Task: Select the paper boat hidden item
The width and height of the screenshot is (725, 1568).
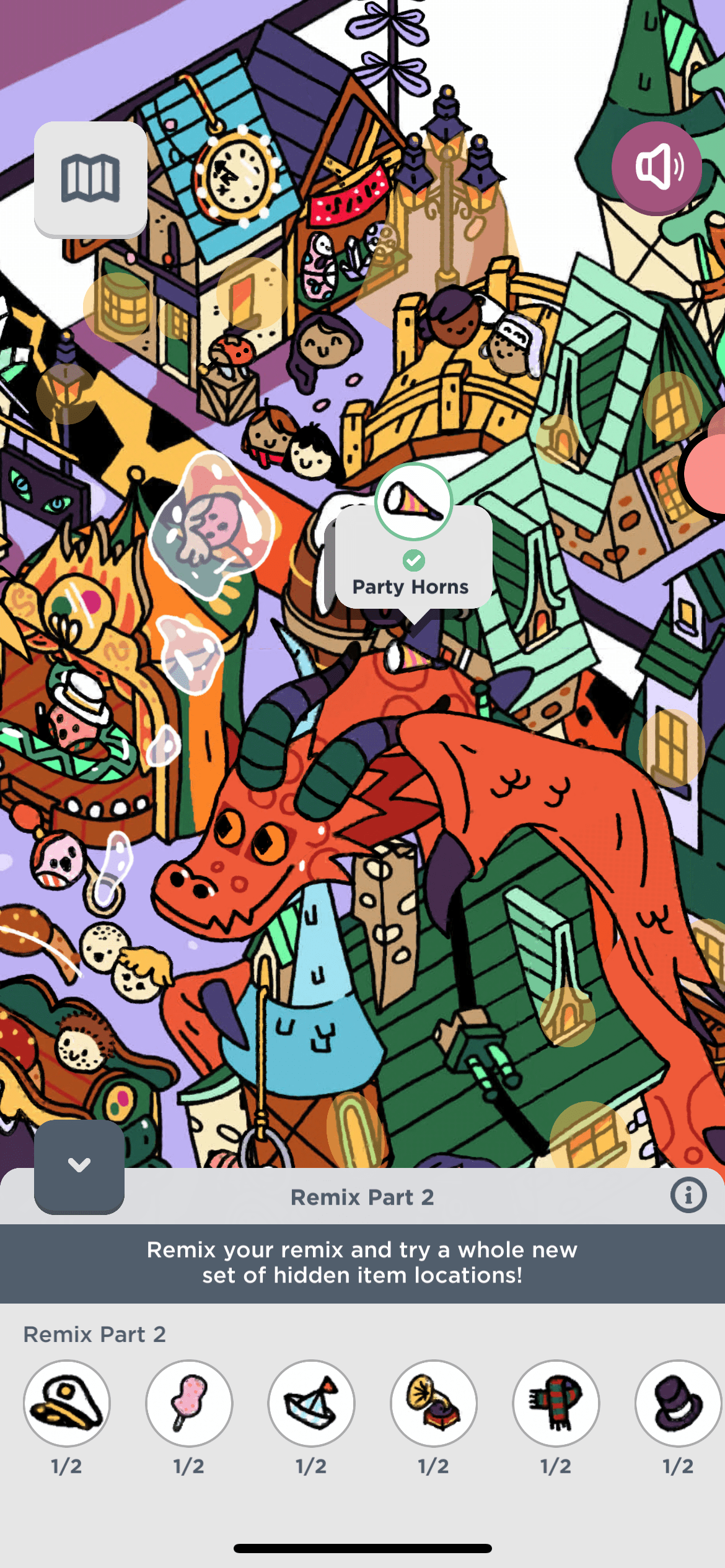Action: click(x=311, y=1403)
